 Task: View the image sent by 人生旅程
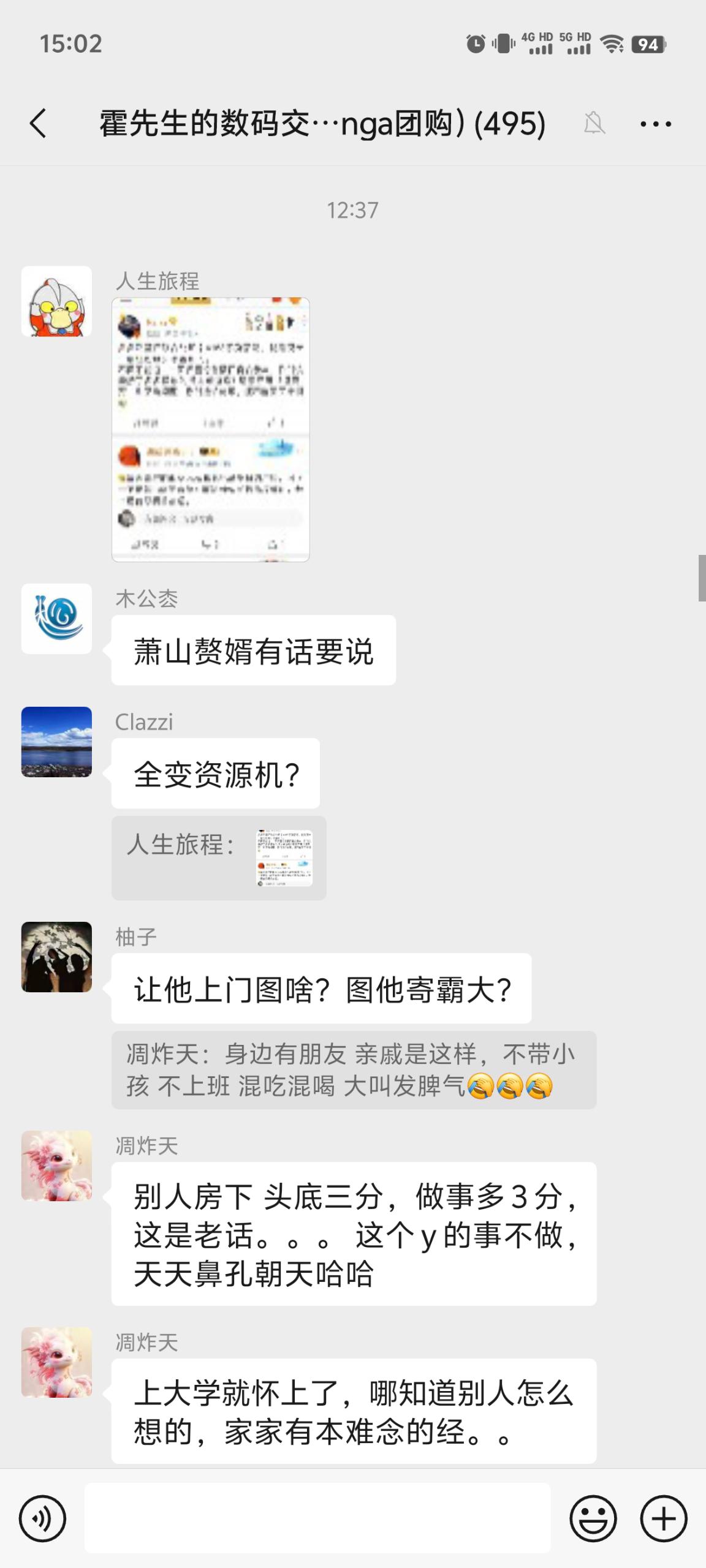click(210, 429)
